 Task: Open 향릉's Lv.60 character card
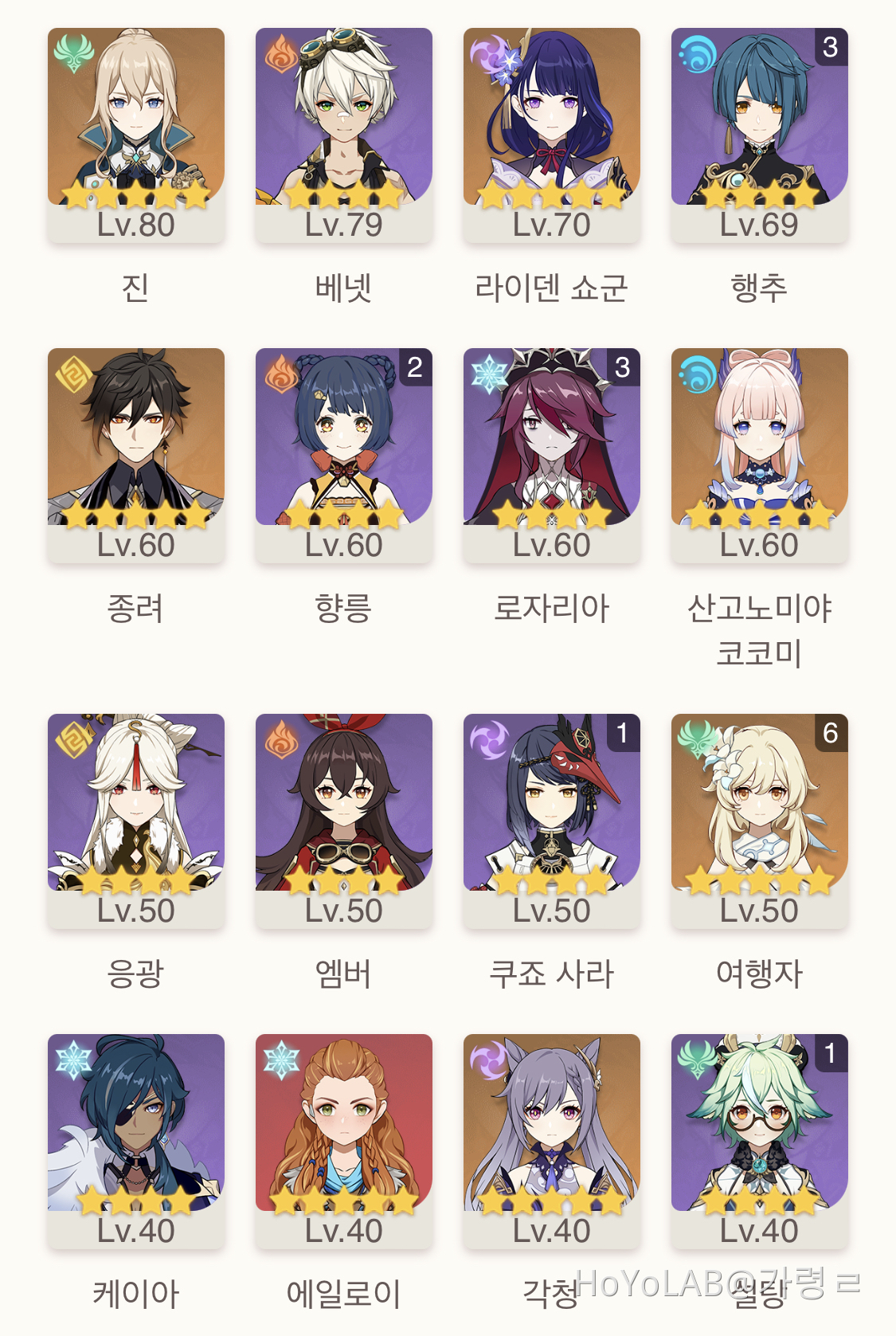point(344,454)
